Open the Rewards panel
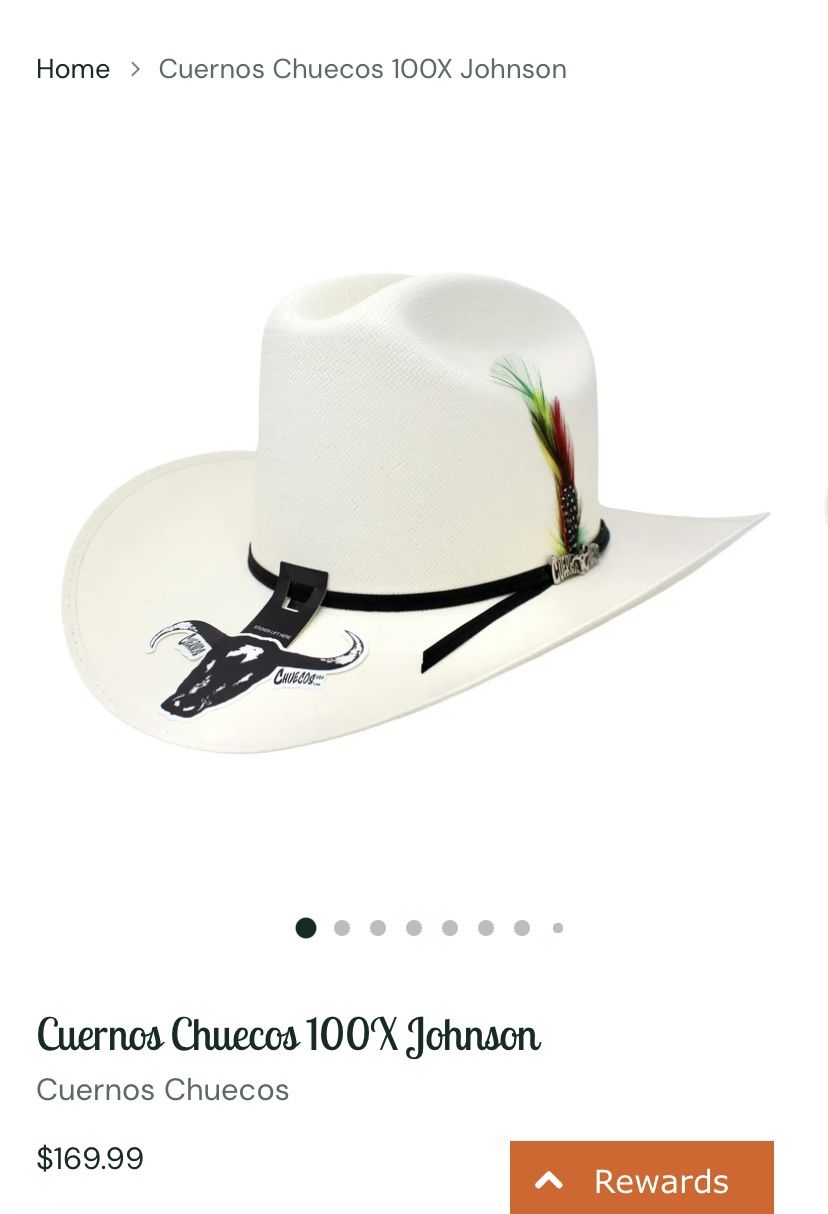 pos(641,1180)
